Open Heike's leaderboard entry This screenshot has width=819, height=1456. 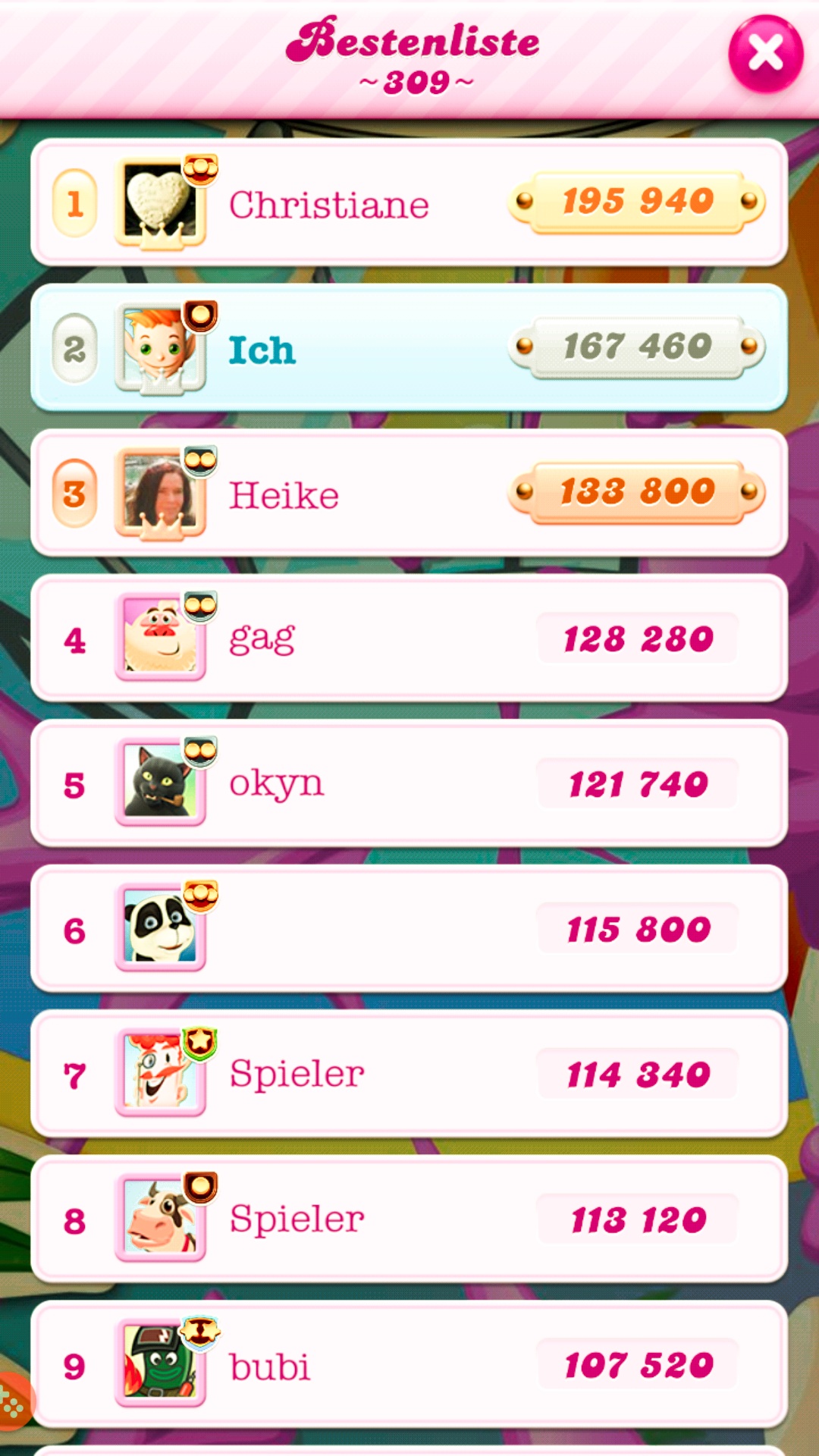[409, 494]
